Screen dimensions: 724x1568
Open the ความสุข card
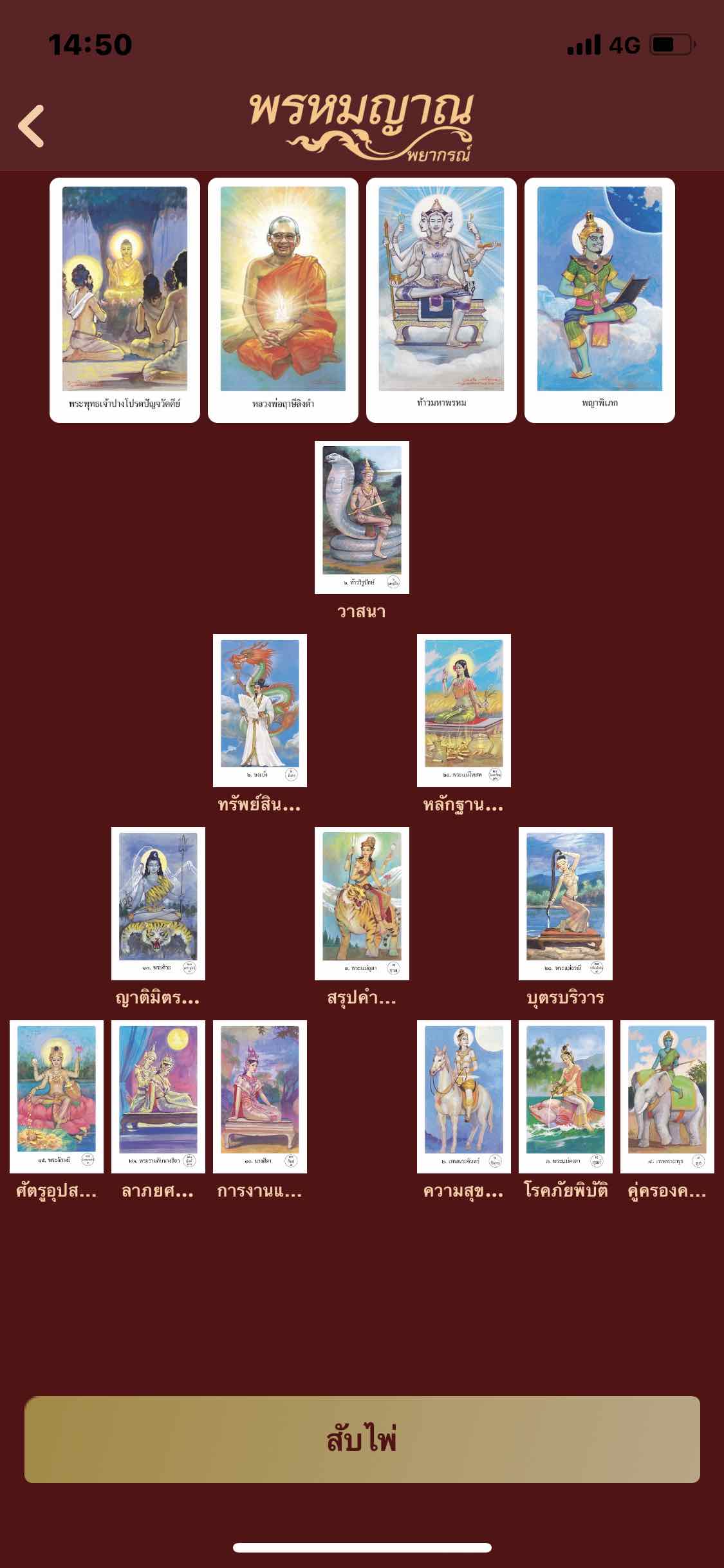[463, 1096]
